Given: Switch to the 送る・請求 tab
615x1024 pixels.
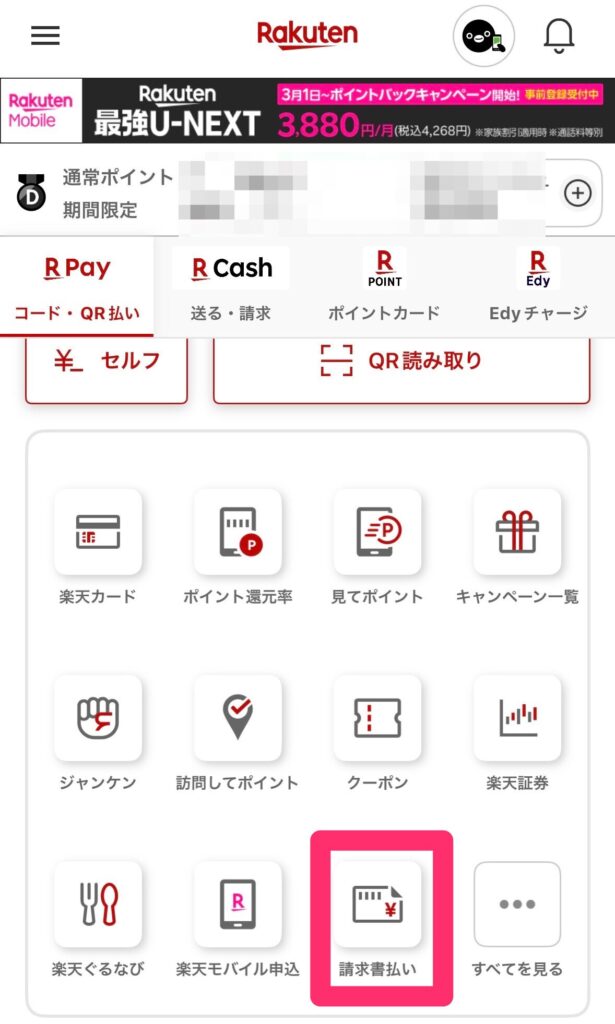Looking at the screenshot, I should pos(231,287).
